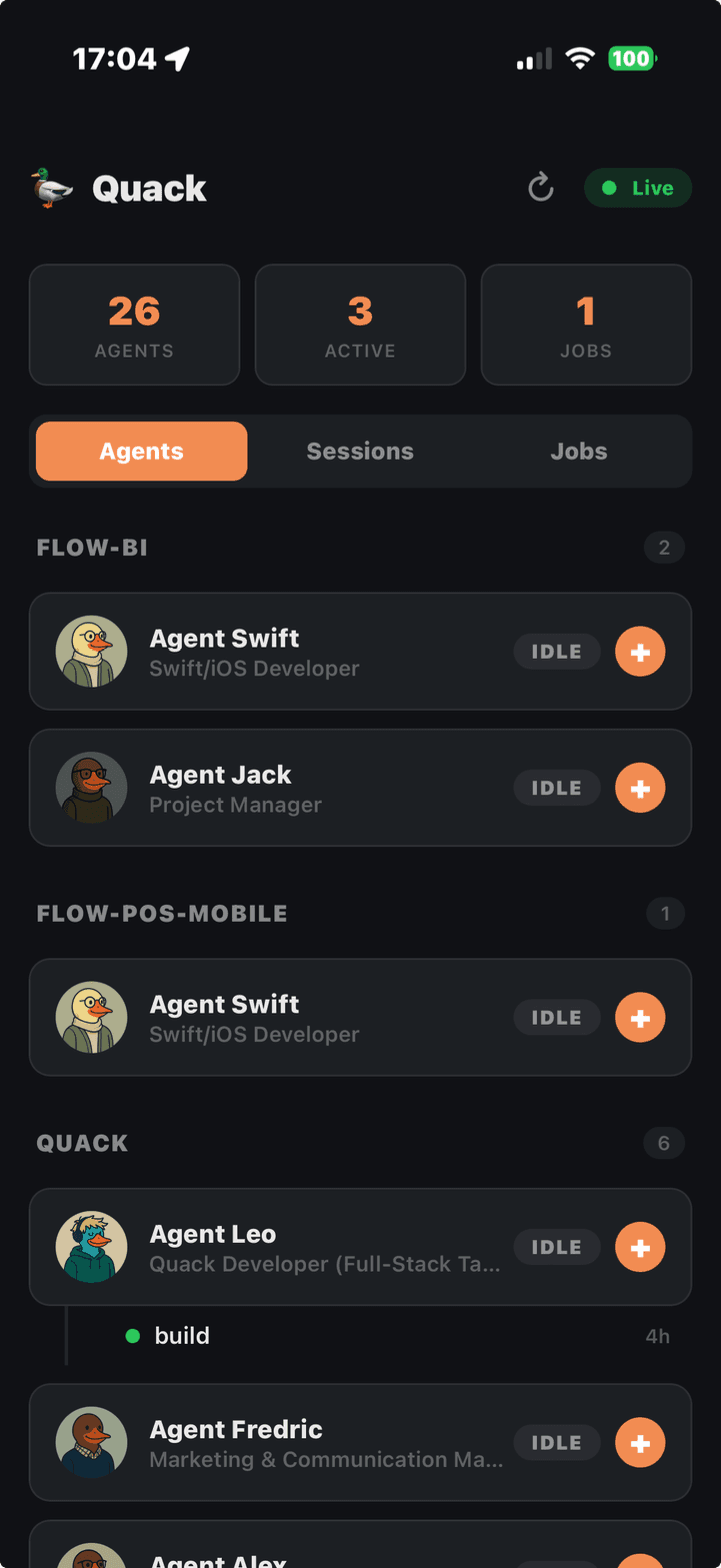721x1568 pixels.
Task: Tap the plus icon for Agent Fredric
Action: (x=640, y=1442)
